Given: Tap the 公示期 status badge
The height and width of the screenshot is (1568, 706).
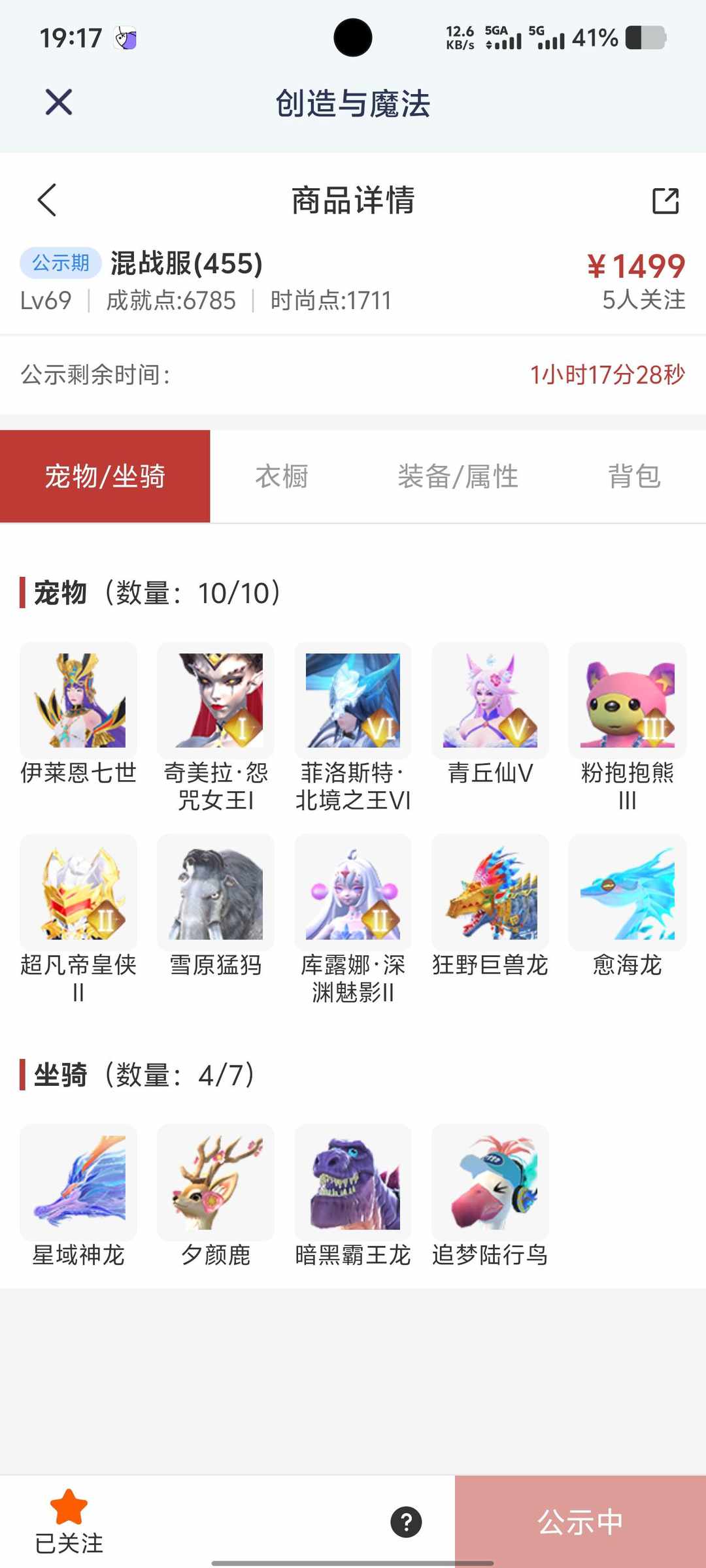Looking at the screenshot, I should click(x=59, y=264).
